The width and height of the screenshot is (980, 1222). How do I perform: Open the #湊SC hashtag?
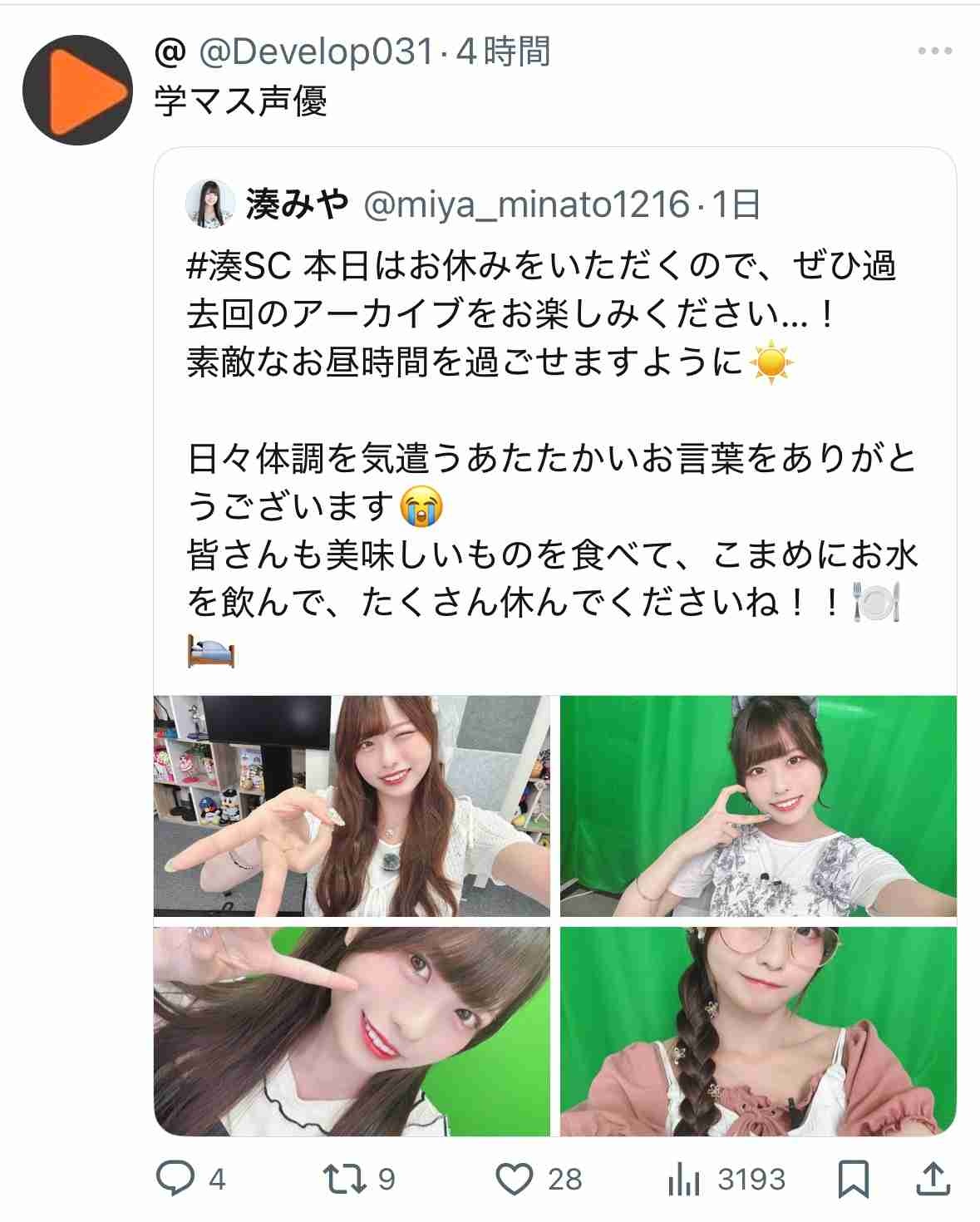(x=239, y=266)
